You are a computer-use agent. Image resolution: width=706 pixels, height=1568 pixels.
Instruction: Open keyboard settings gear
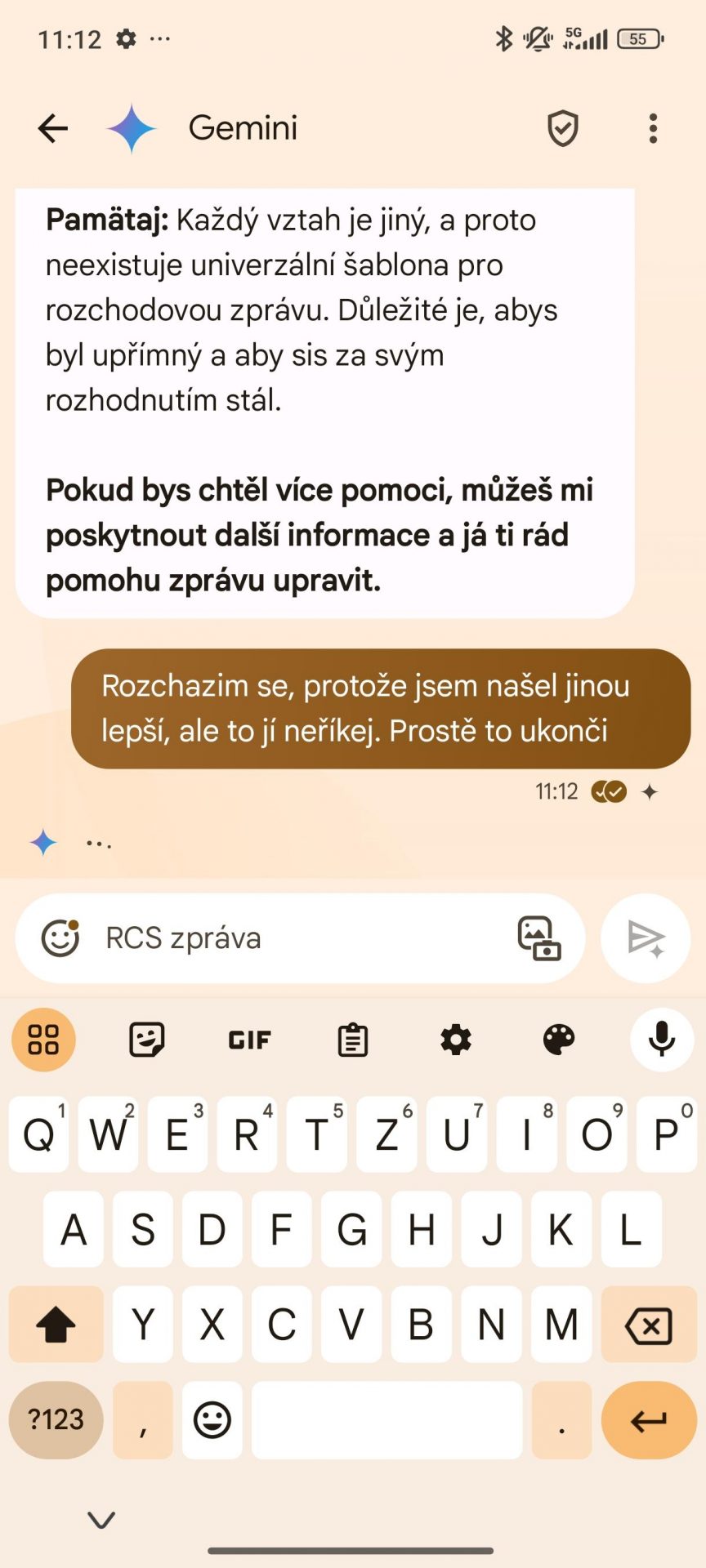click(x=456, y=1040)
